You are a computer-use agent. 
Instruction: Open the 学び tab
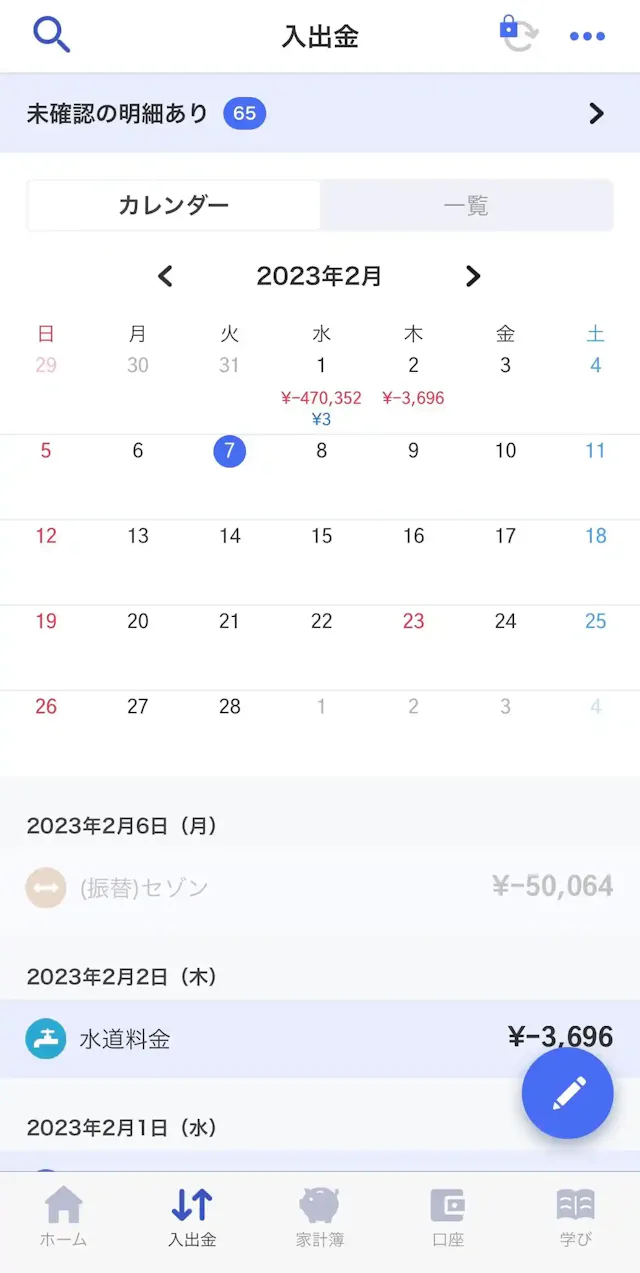click(x=575, y=1216)
